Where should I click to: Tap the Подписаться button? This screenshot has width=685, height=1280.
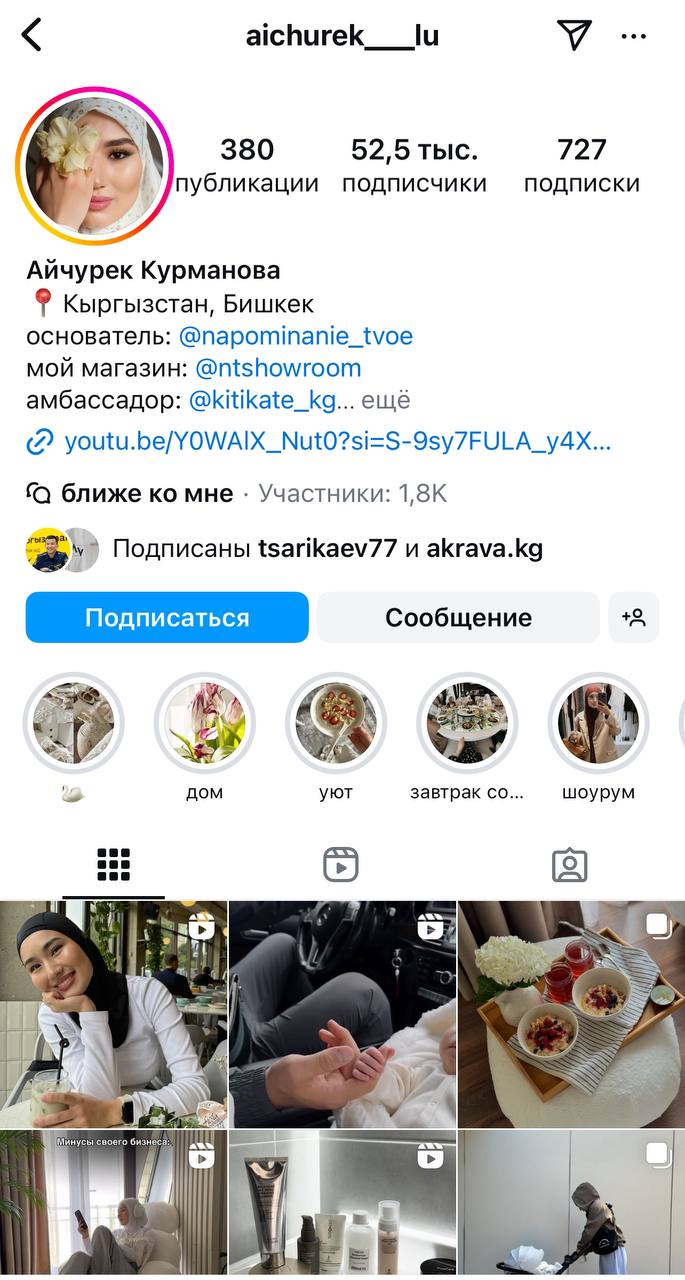167,617
